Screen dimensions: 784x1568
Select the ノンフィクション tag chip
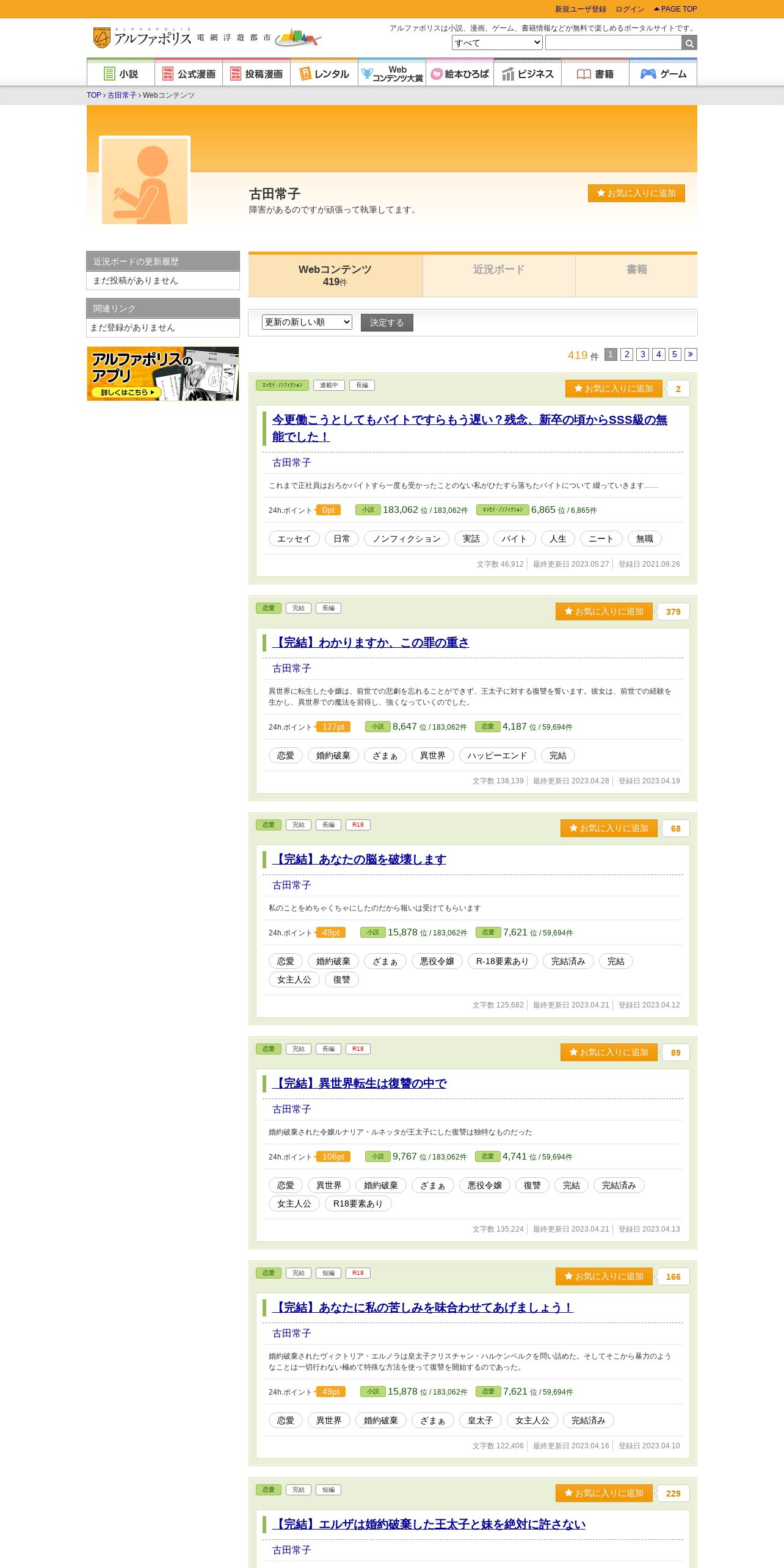pyautogui.click(x=407, y=539)
